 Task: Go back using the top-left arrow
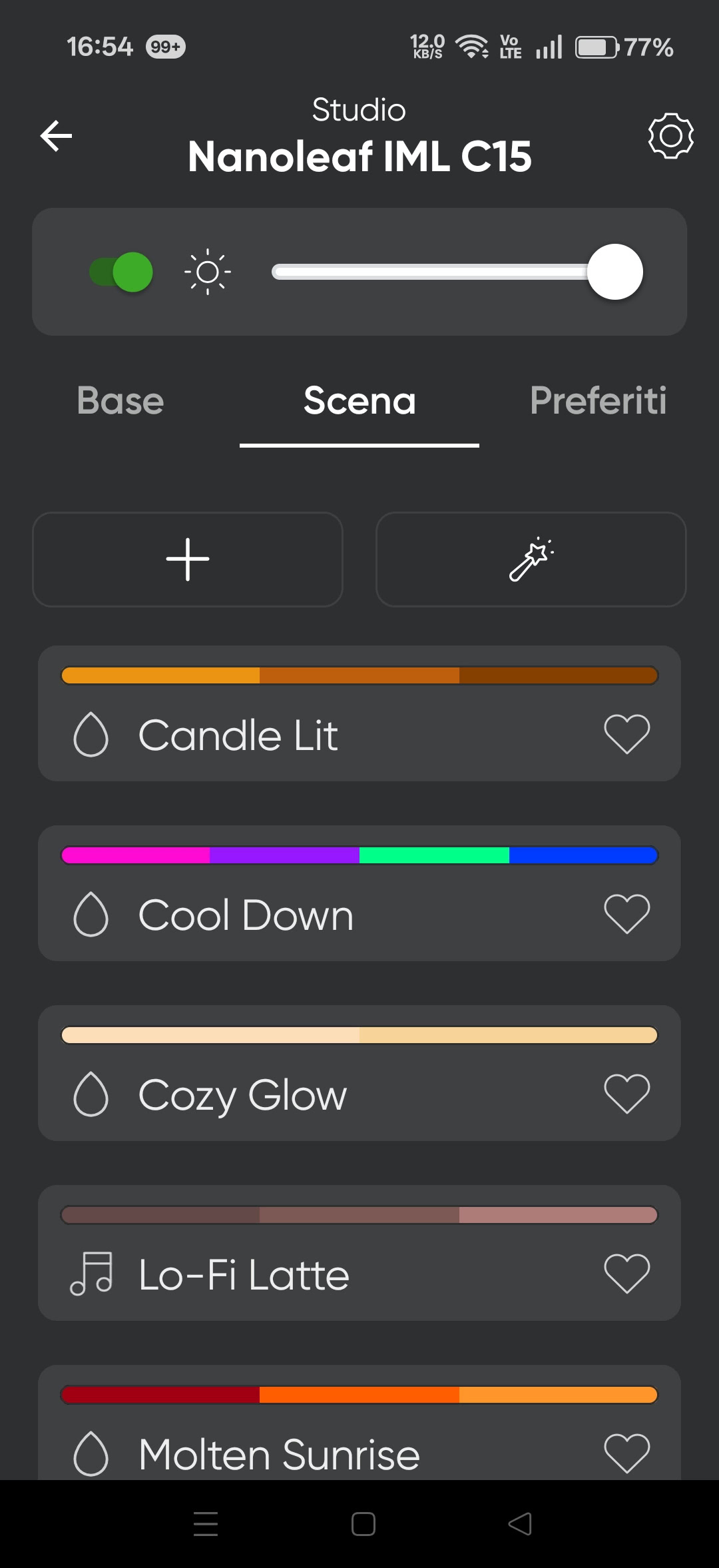pyautogui.click(x=56, y=136)
